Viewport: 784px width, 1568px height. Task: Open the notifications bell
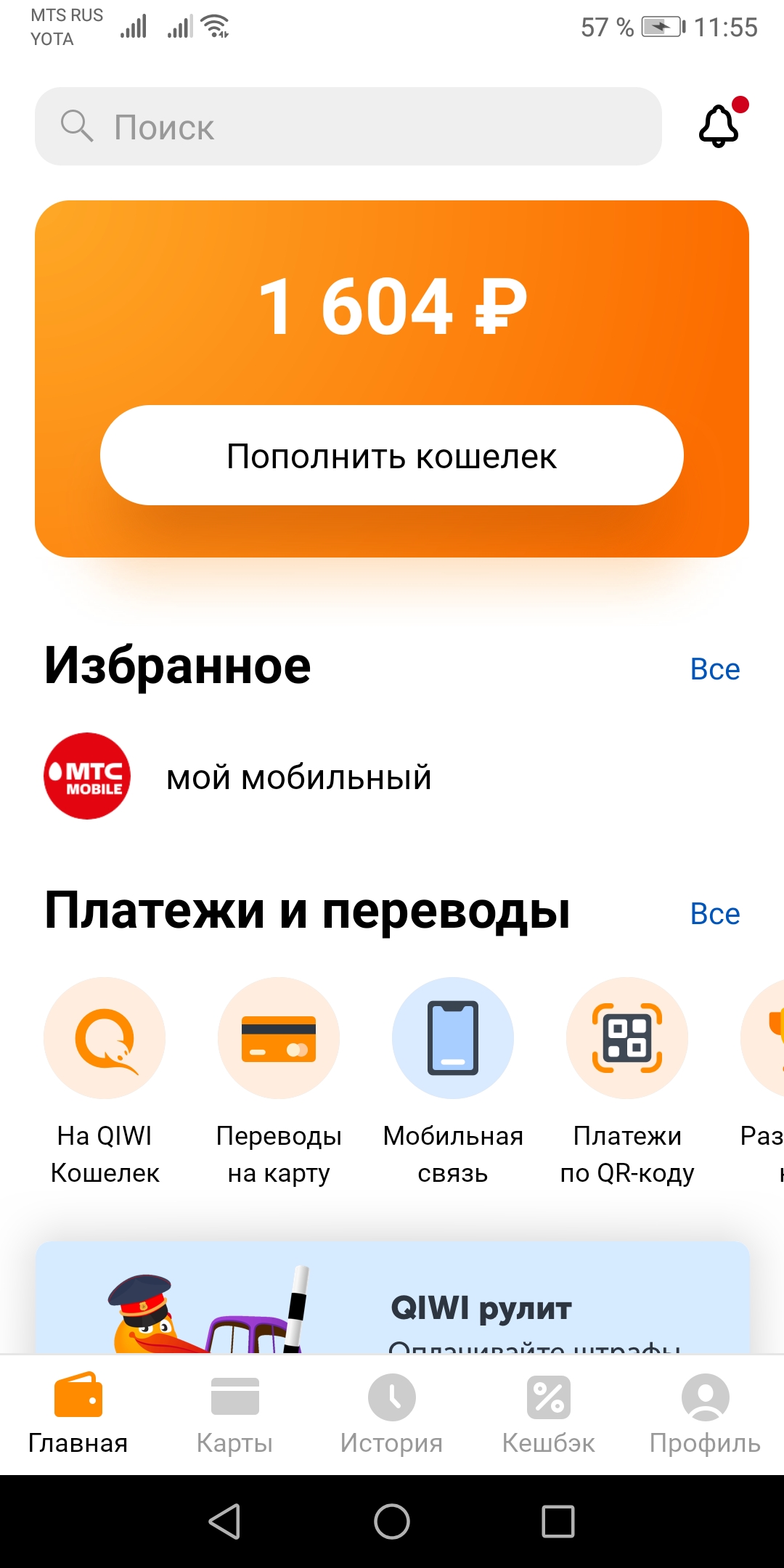pyautogui.click(x=719, y=126)
